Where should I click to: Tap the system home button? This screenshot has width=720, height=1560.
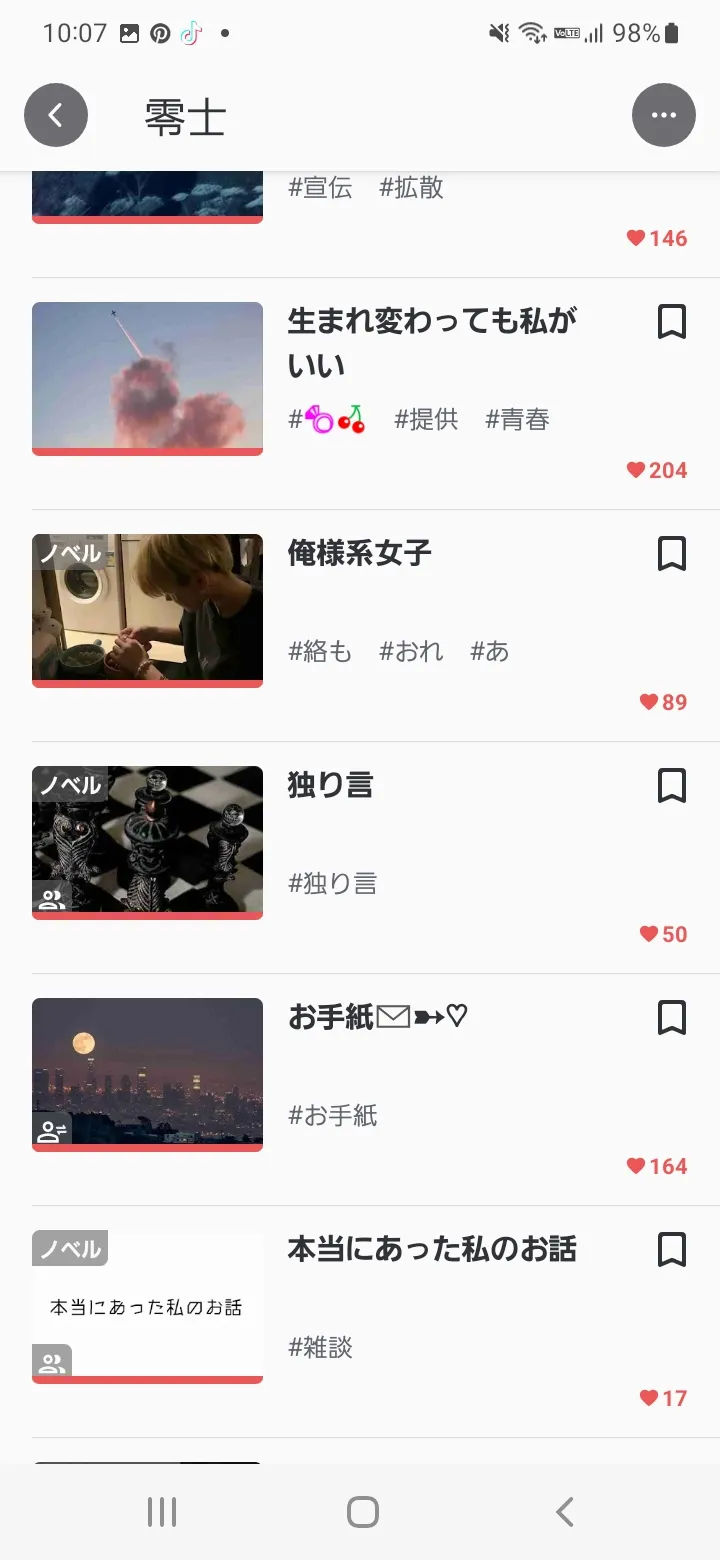click(x=362, y=1512)
